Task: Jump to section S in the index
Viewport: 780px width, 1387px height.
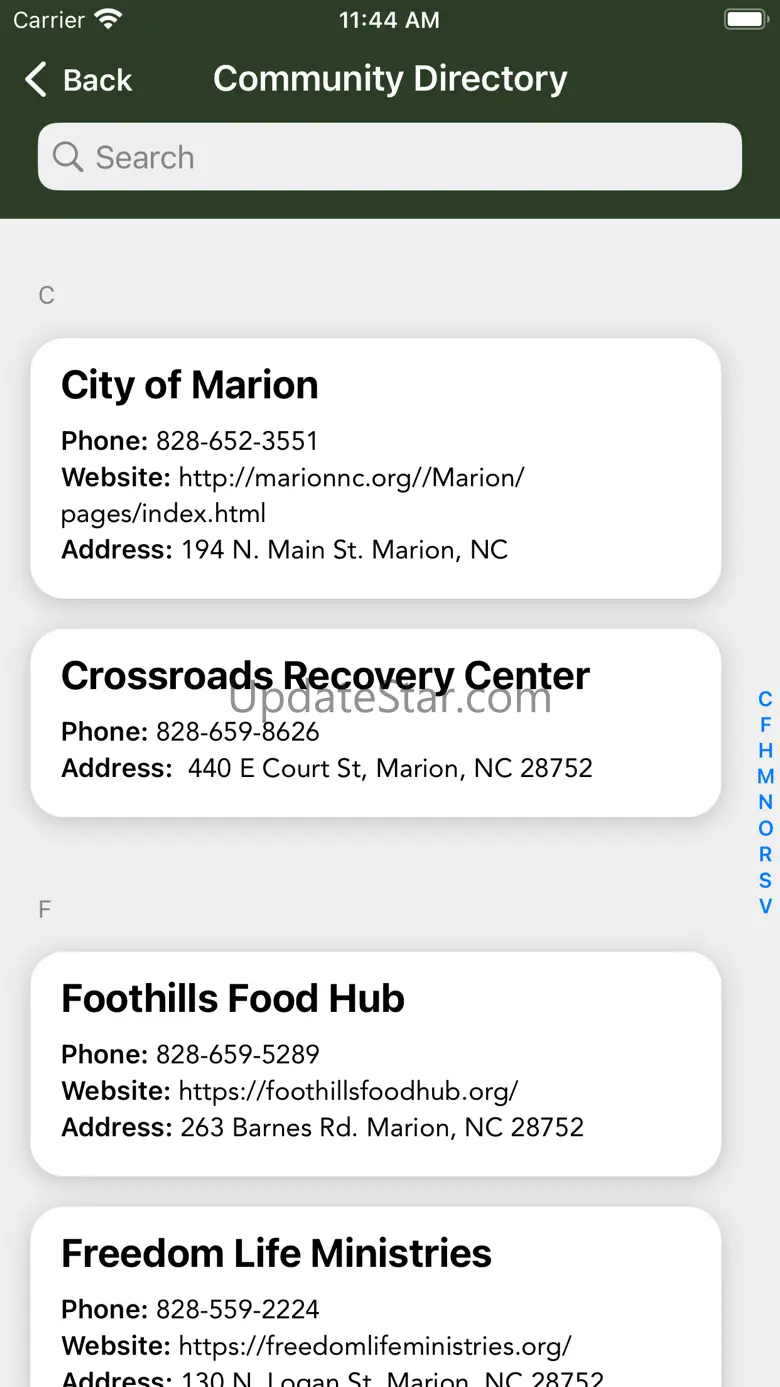Action: (765, 880)
